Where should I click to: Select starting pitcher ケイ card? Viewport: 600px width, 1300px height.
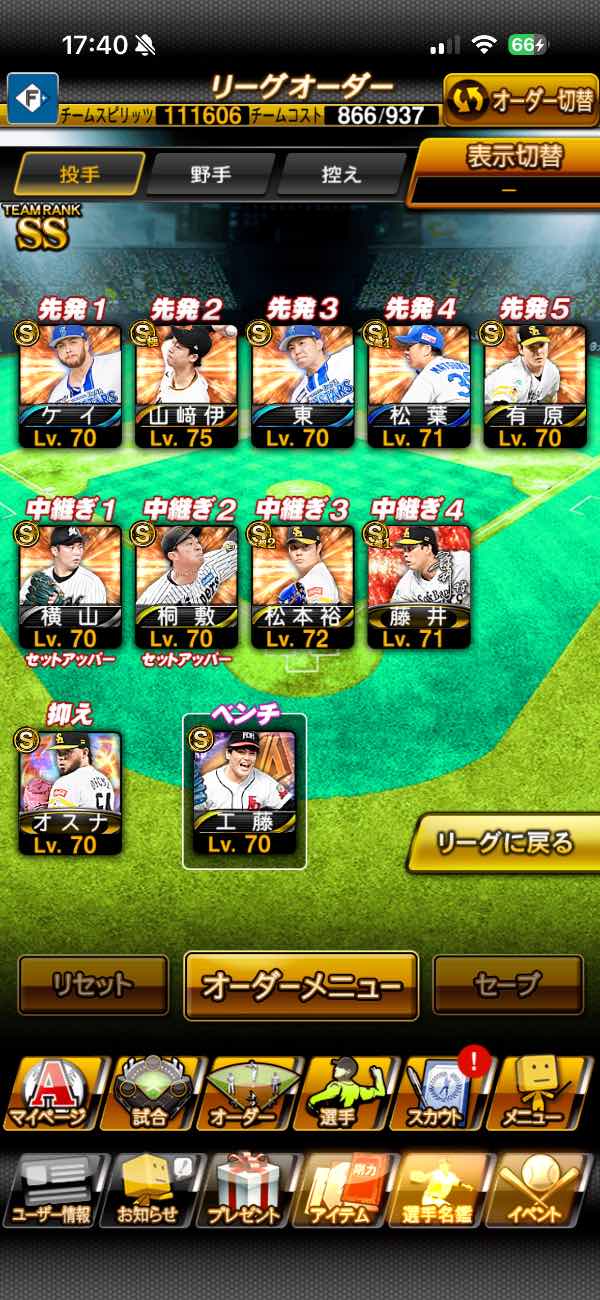[x=70, y=385]
